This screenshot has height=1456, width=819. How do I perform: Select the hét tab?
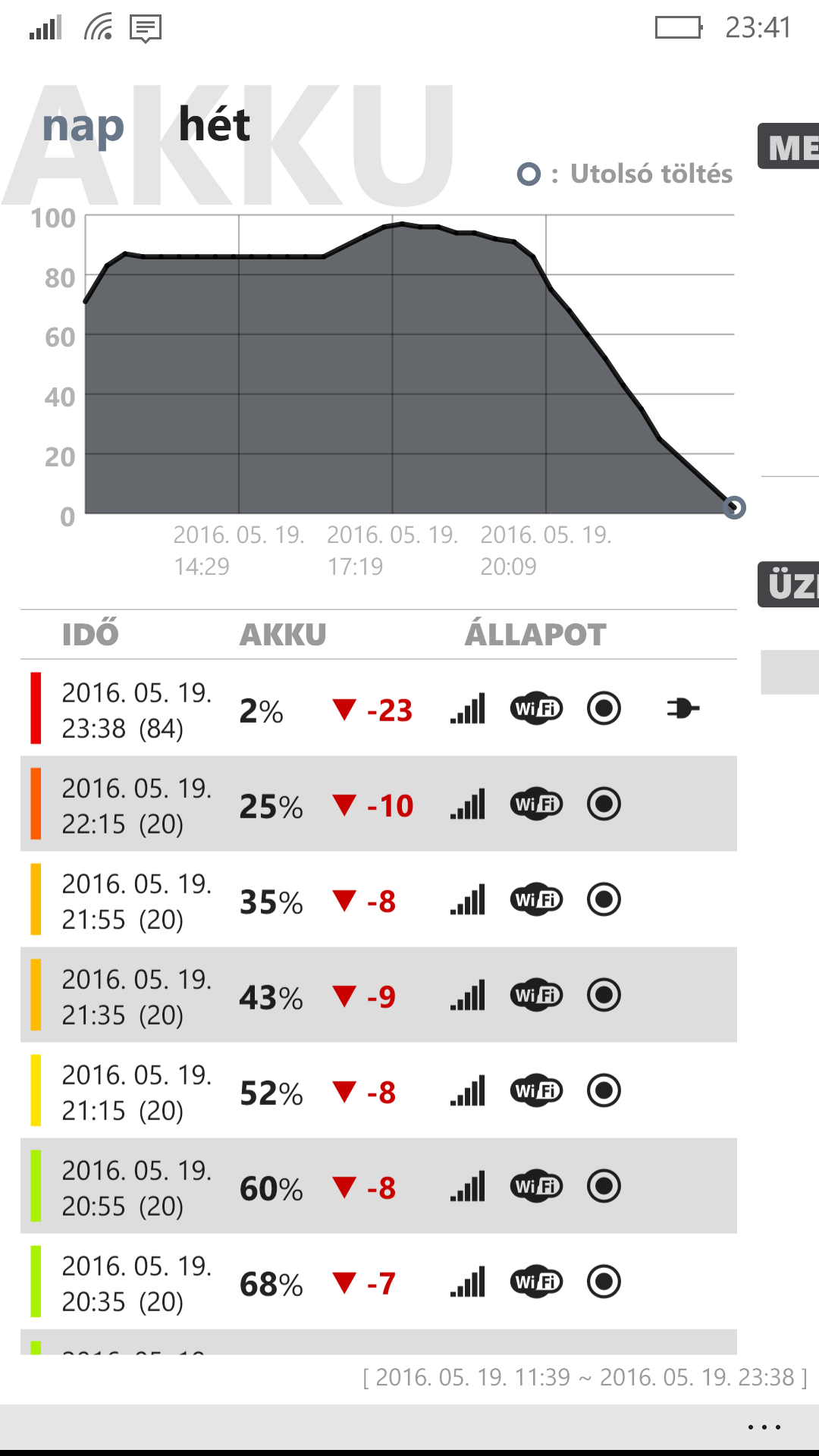pos(214,124)
